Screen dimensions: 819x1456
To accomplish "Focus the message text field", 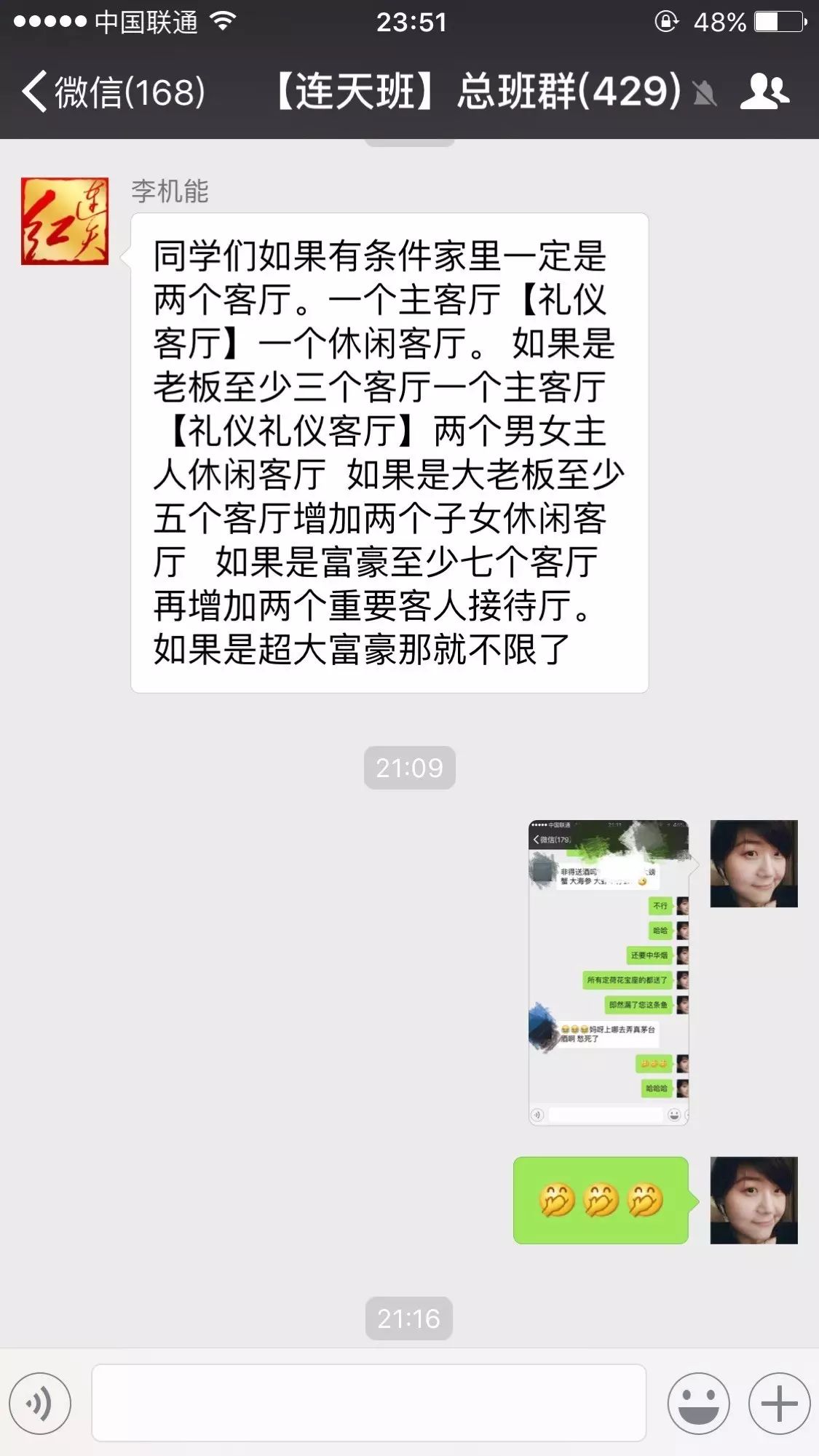I will click(368, 1404).
